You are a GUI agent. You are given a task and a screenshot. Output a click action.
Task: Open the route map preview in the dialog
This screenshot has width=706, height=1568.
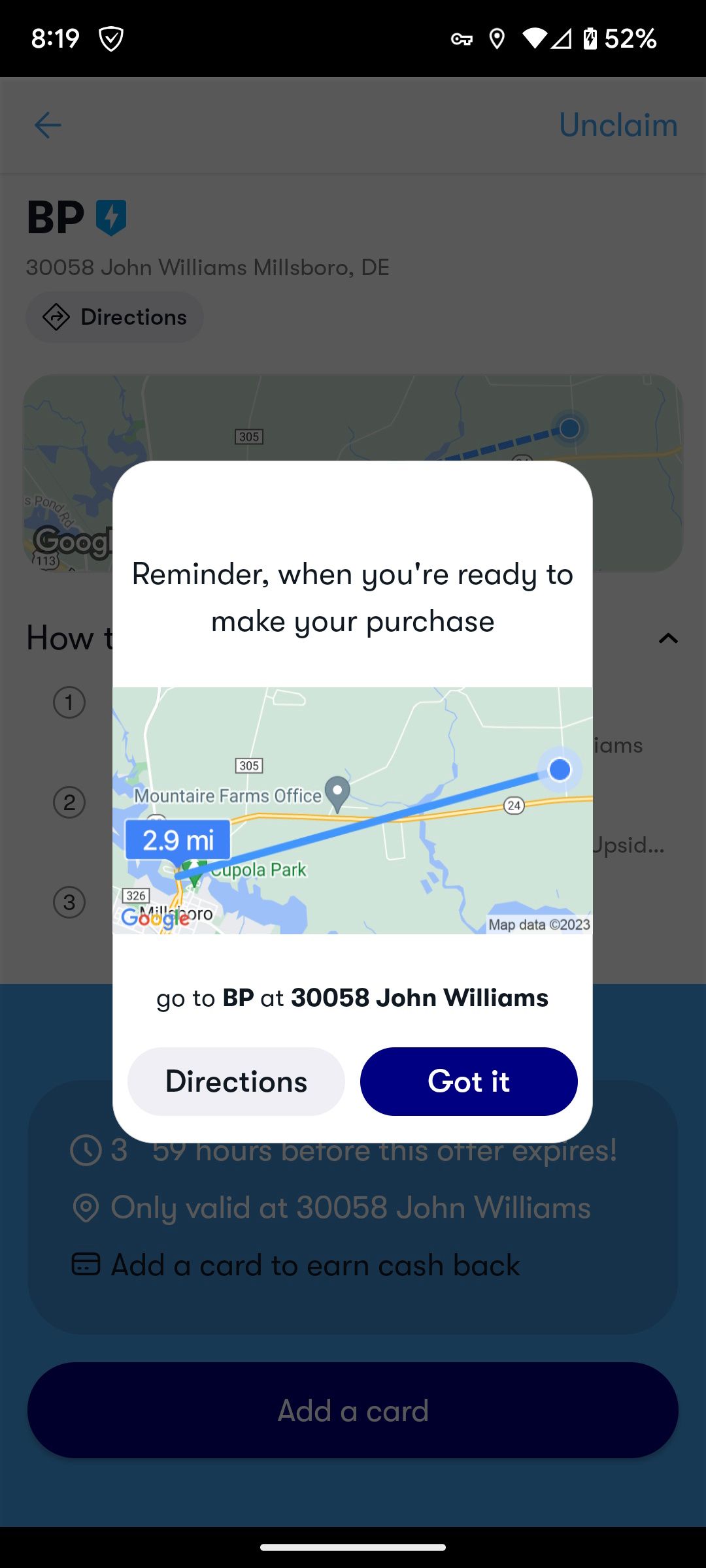(352, 810)
